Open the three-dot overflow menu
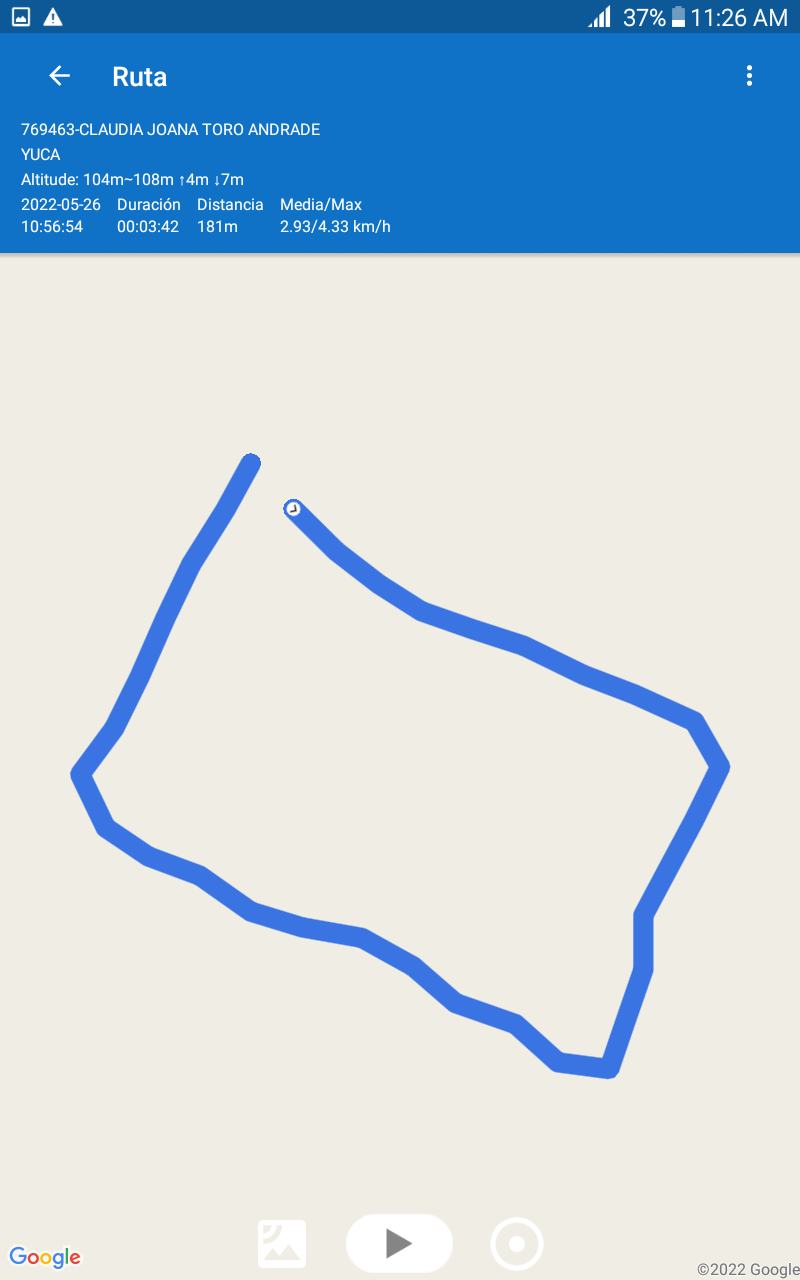 tap(749, 76)
